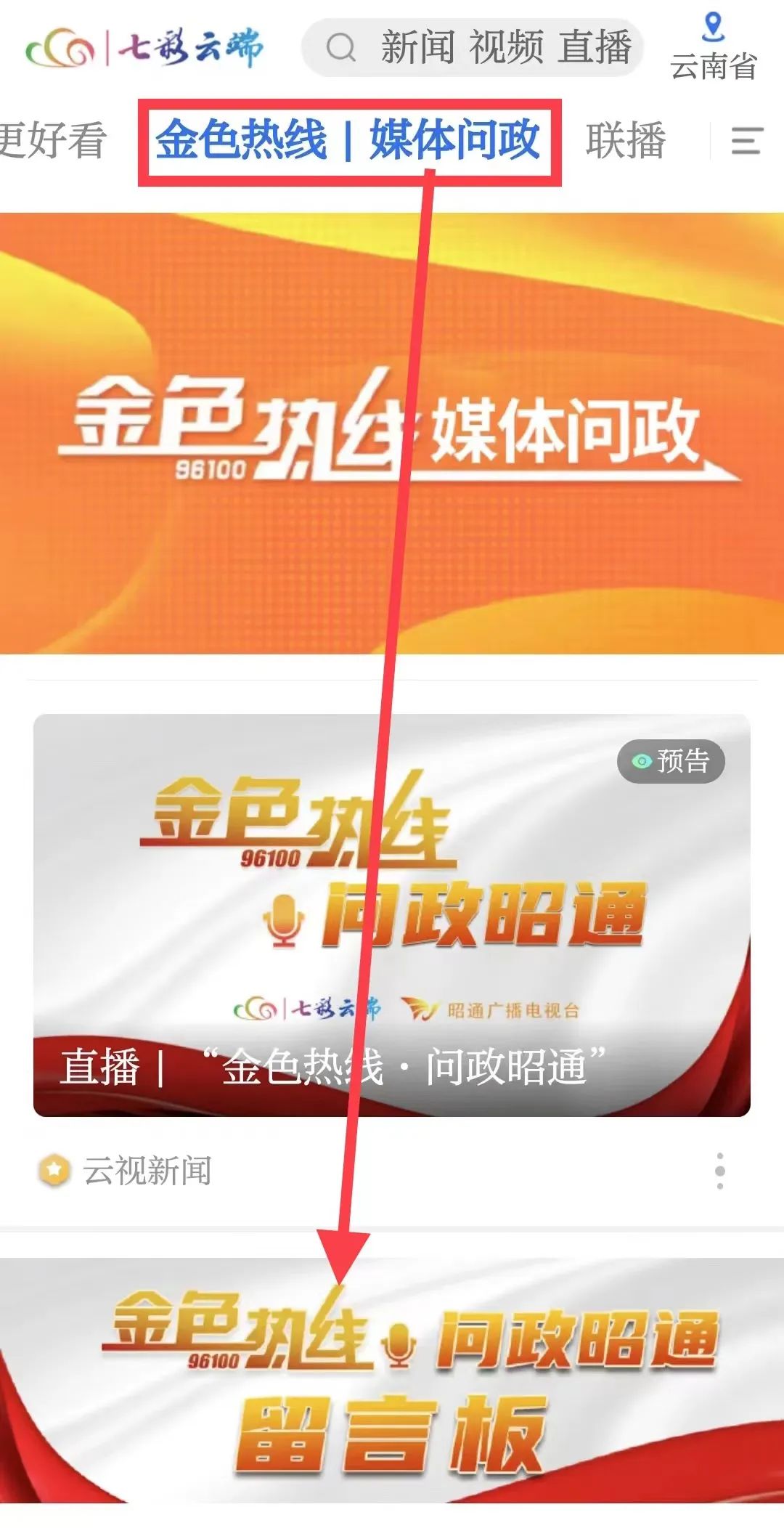The height and width of the screenshot is (1528, 784).
Task: Select the partly visible 更好看 tab
Action: pyautogui.click(x=51, y=140)
